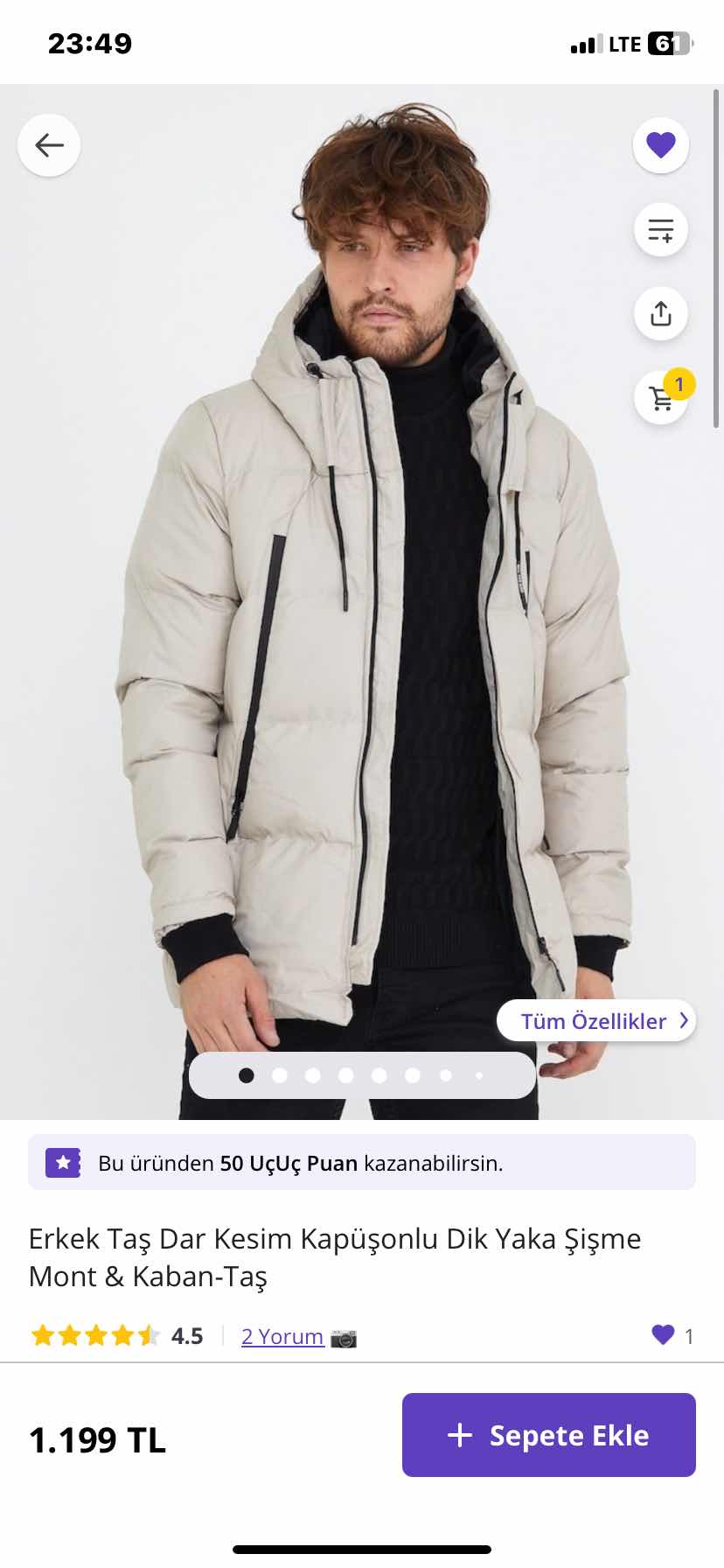Open the shopping cart

(662, 397)
